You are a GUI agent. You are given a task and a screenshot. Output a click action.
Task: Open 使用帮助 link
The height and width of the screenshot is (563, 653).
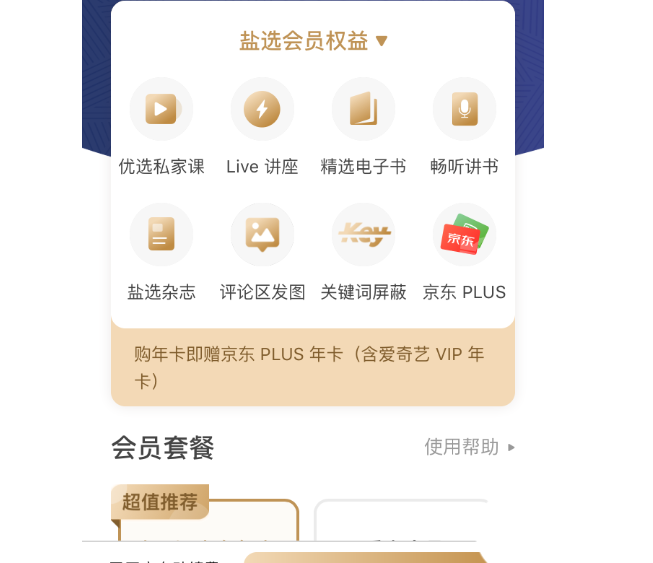pos(469,447)
